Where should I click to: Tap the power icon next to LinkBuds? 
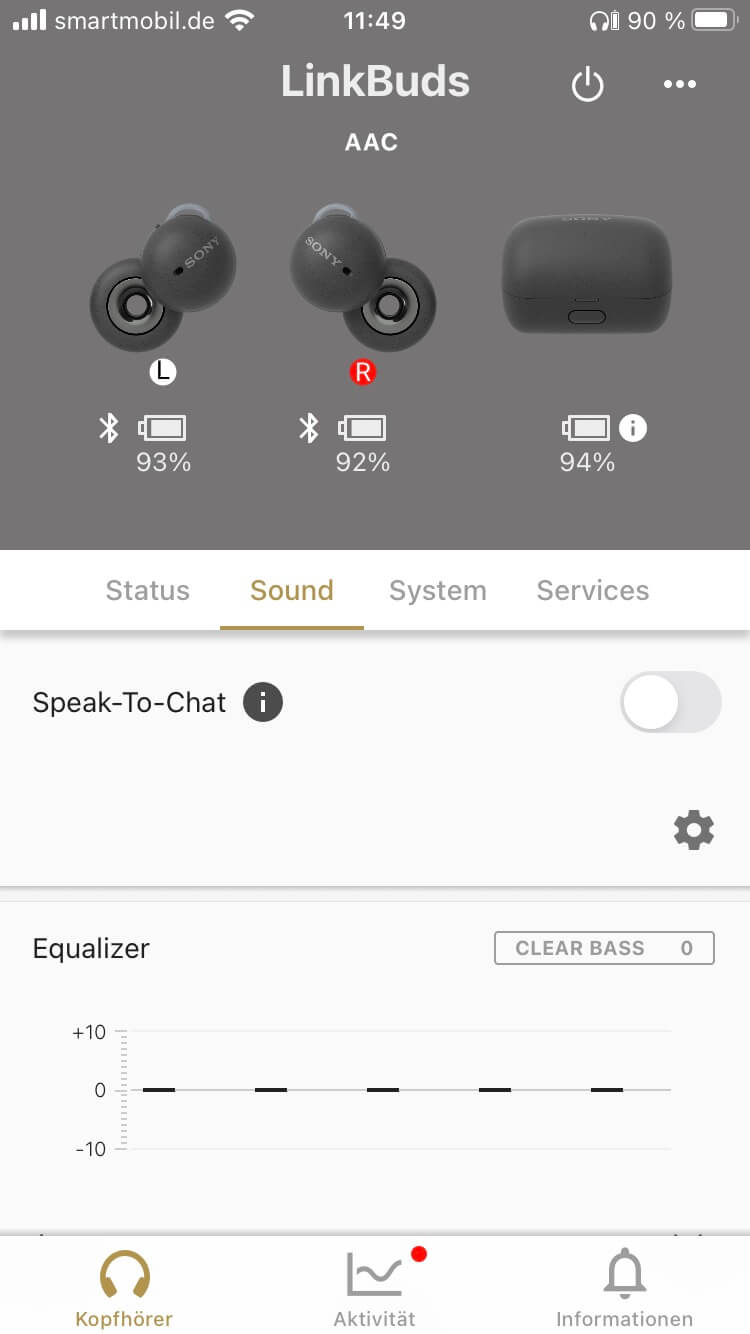click(587, 85)
